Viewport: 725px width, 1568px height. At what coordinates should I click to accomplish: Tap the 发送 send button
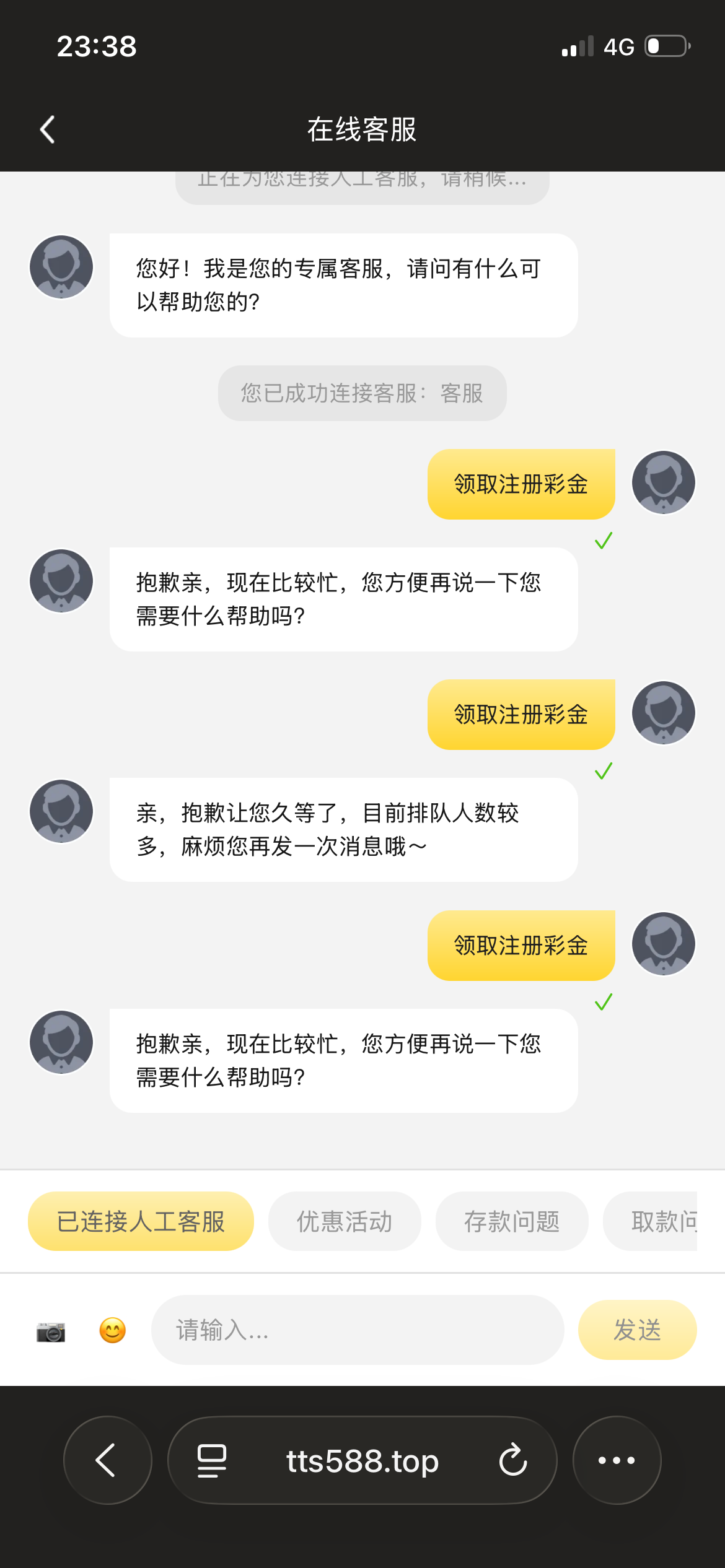pyautogui.click(x=636, y=1330)
